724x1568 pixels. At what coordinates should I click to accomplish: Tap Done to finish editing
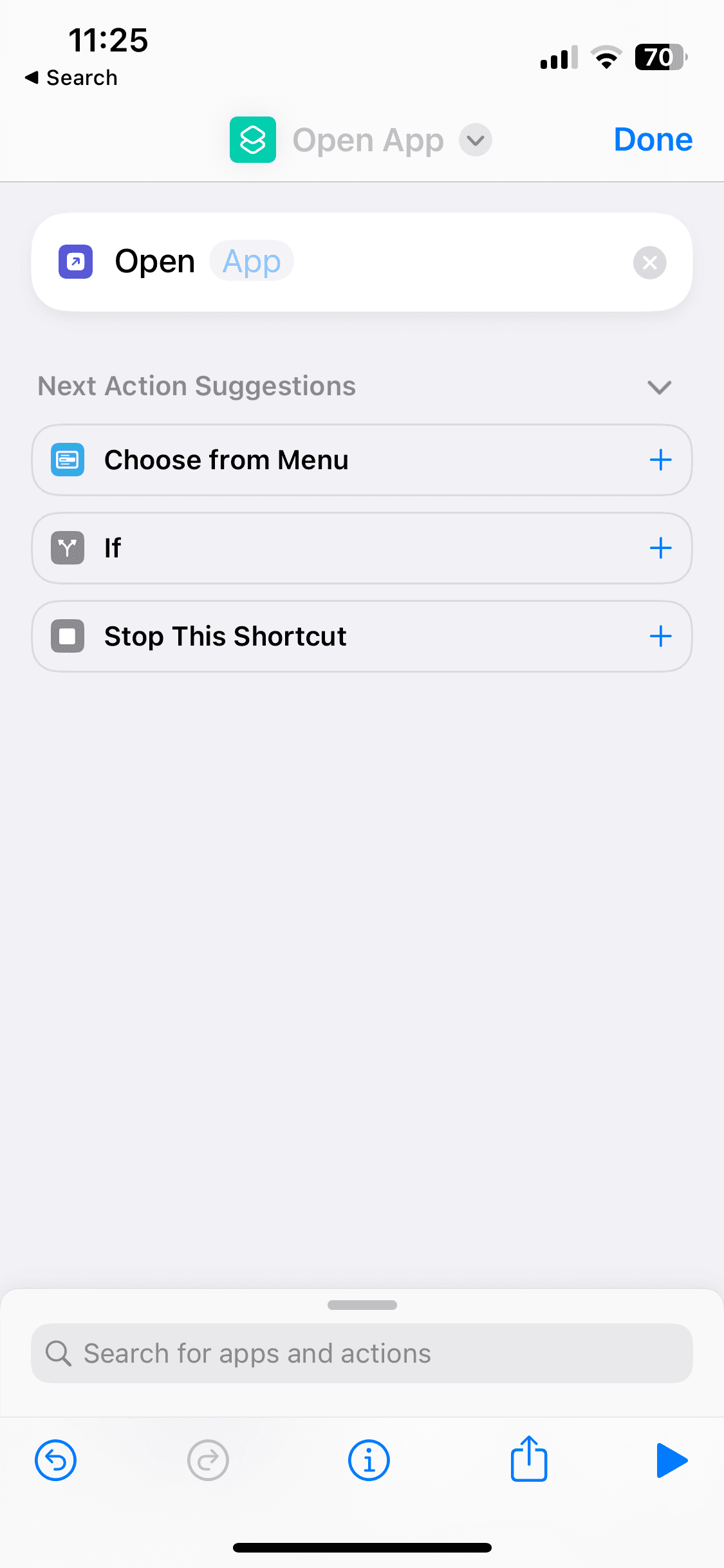(x=653, y=140)
